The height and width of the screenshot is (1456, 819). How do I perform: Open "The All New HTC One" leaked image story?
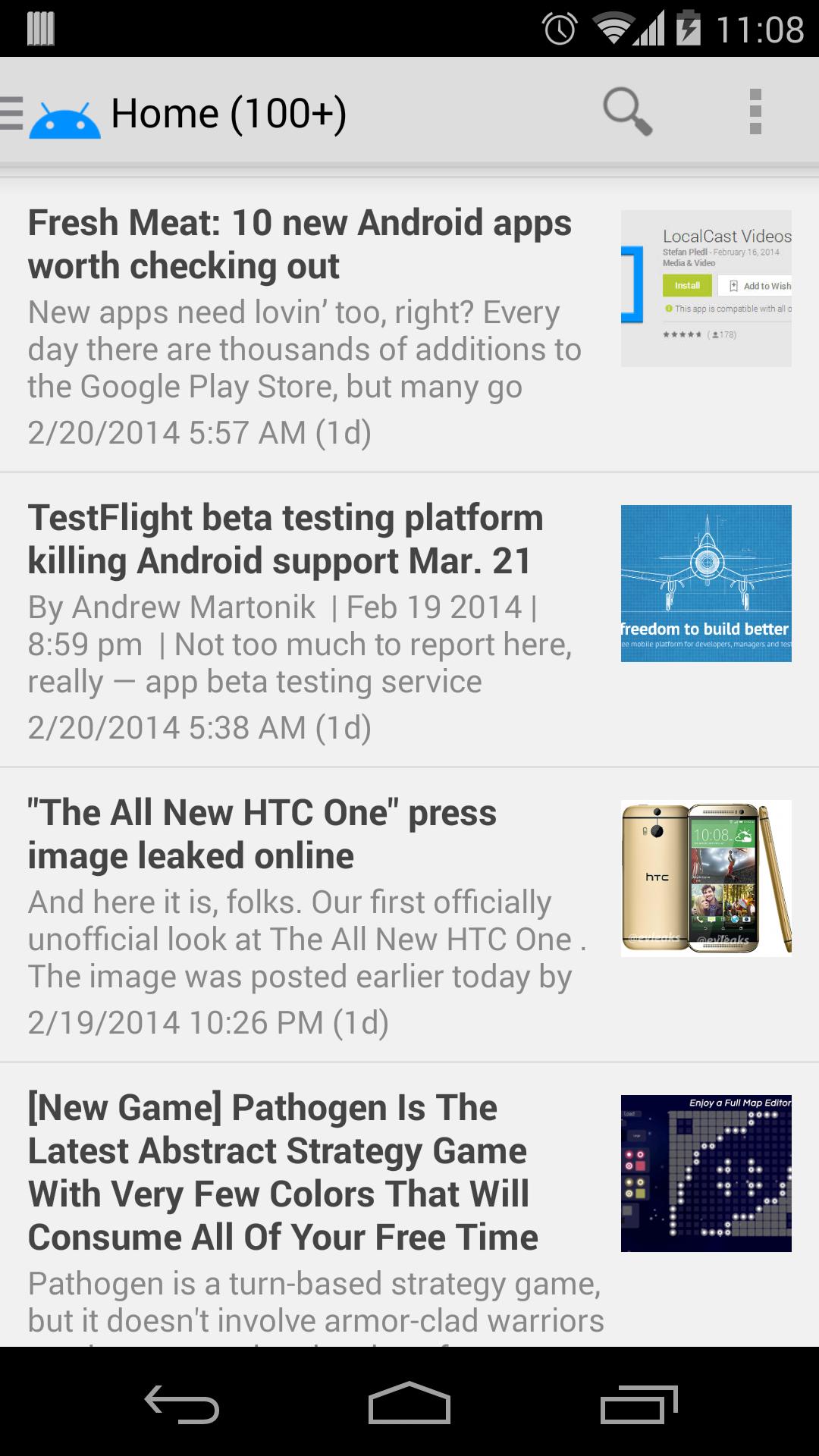pos(262,834)
